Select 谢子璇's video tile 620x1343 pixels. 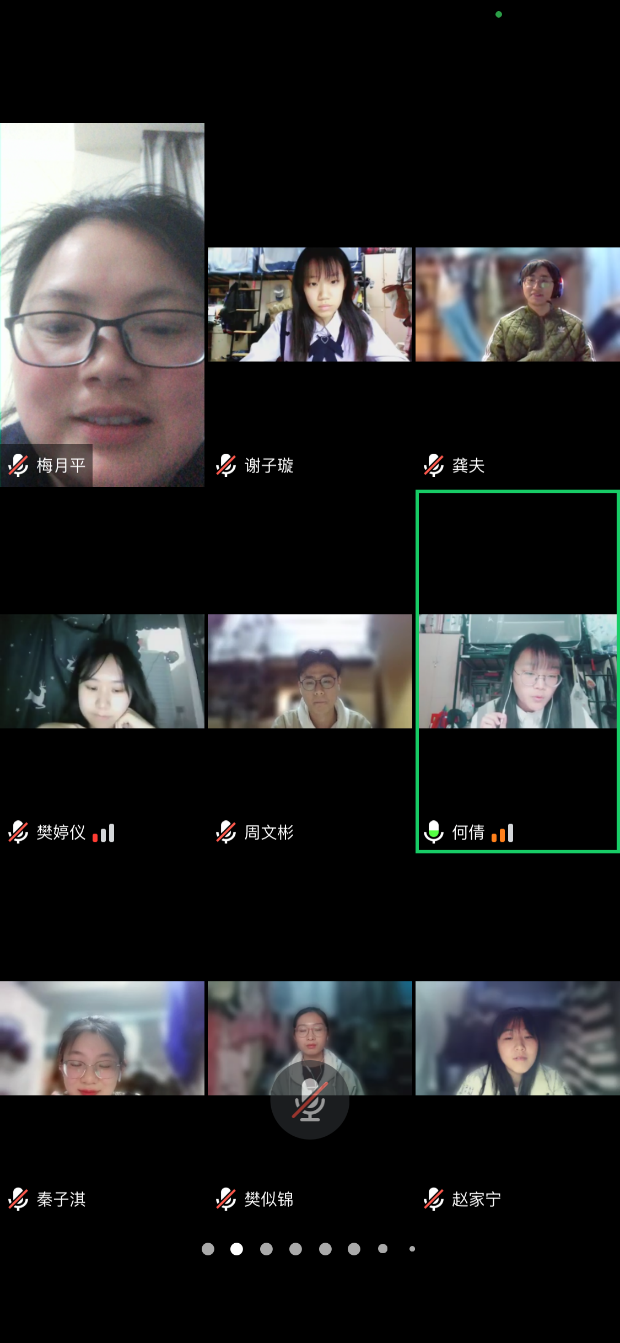pos(309,305)
